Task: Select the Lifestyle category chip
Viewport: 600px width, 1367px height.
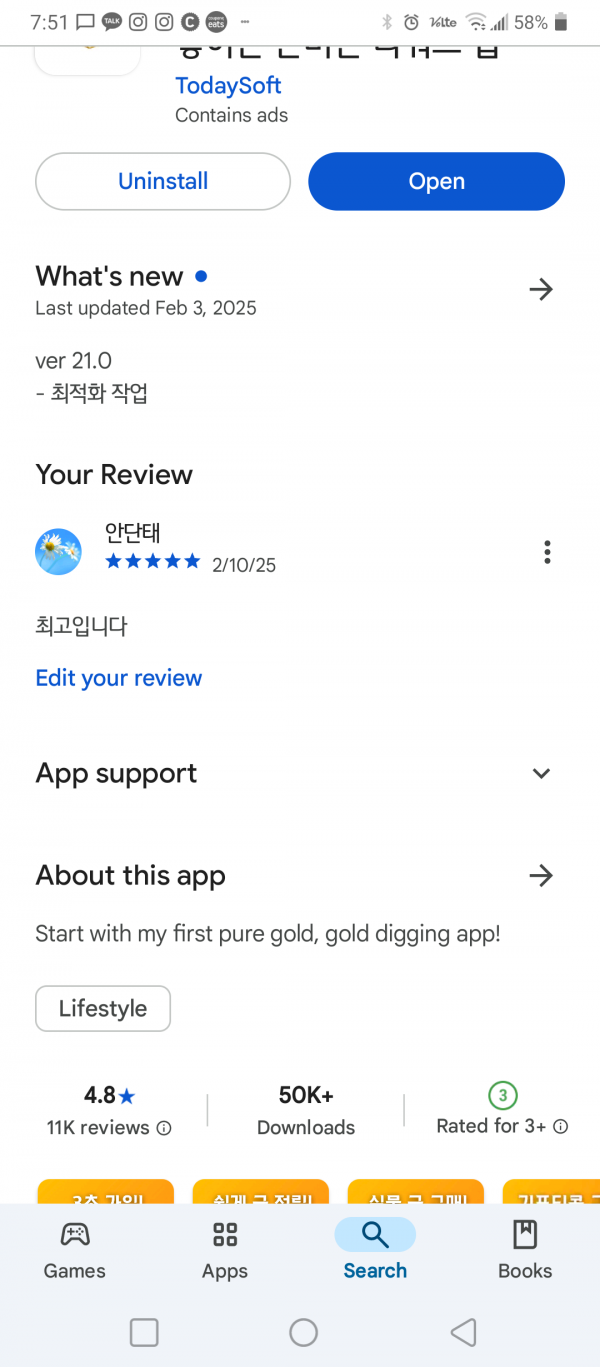Action: (103, 1008)
